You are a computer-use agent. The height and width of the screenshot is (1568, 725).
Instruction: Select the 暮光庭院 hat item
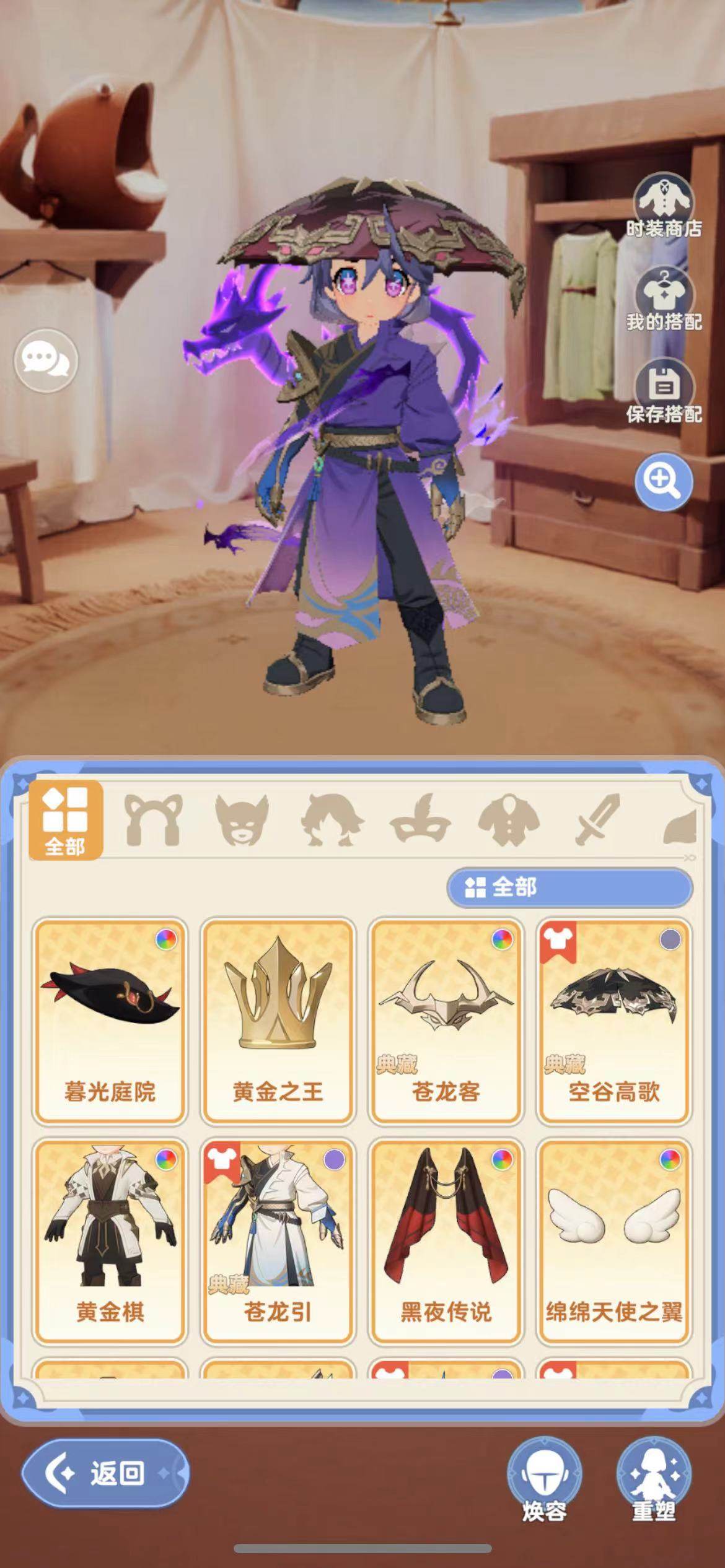110,1021
